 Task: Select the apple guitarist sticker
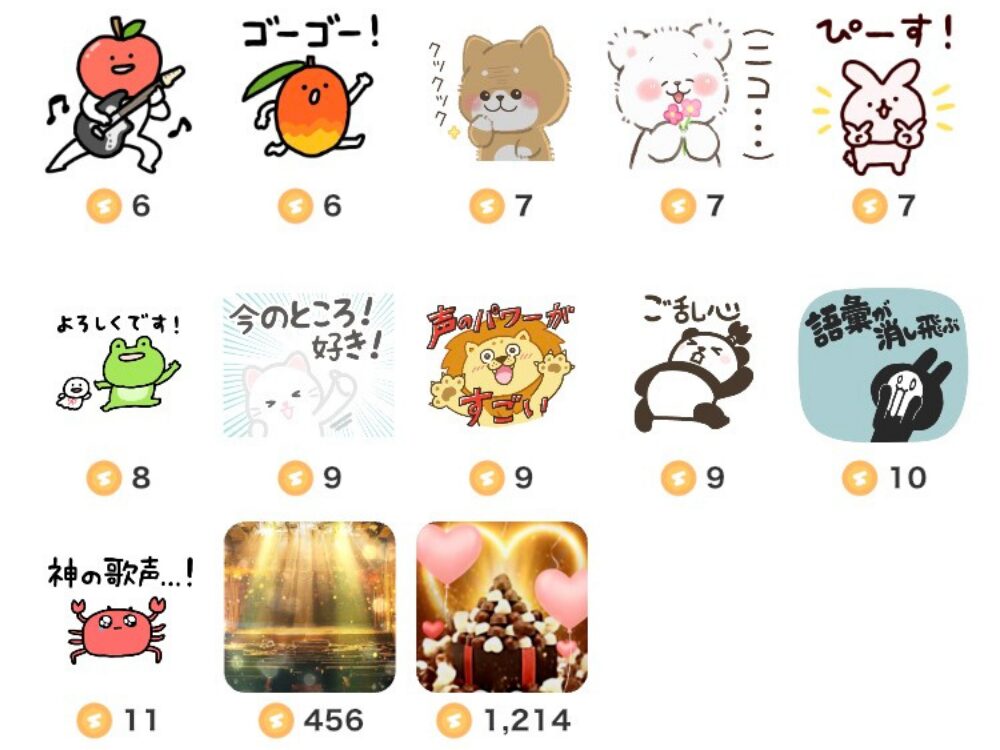pyautogui.click(x=117, y=95)
